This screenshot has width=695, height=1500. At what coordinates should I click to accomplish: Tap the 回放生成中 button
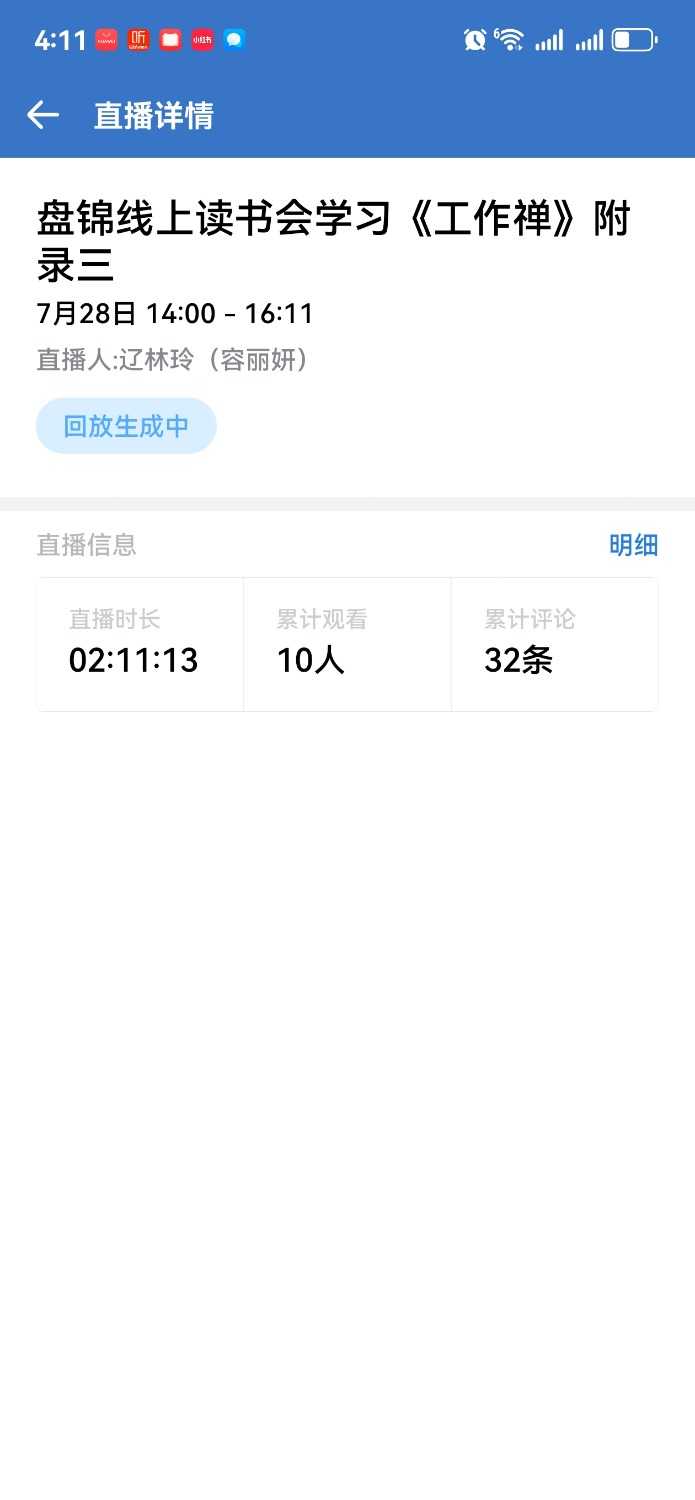[x=126, y=426]
